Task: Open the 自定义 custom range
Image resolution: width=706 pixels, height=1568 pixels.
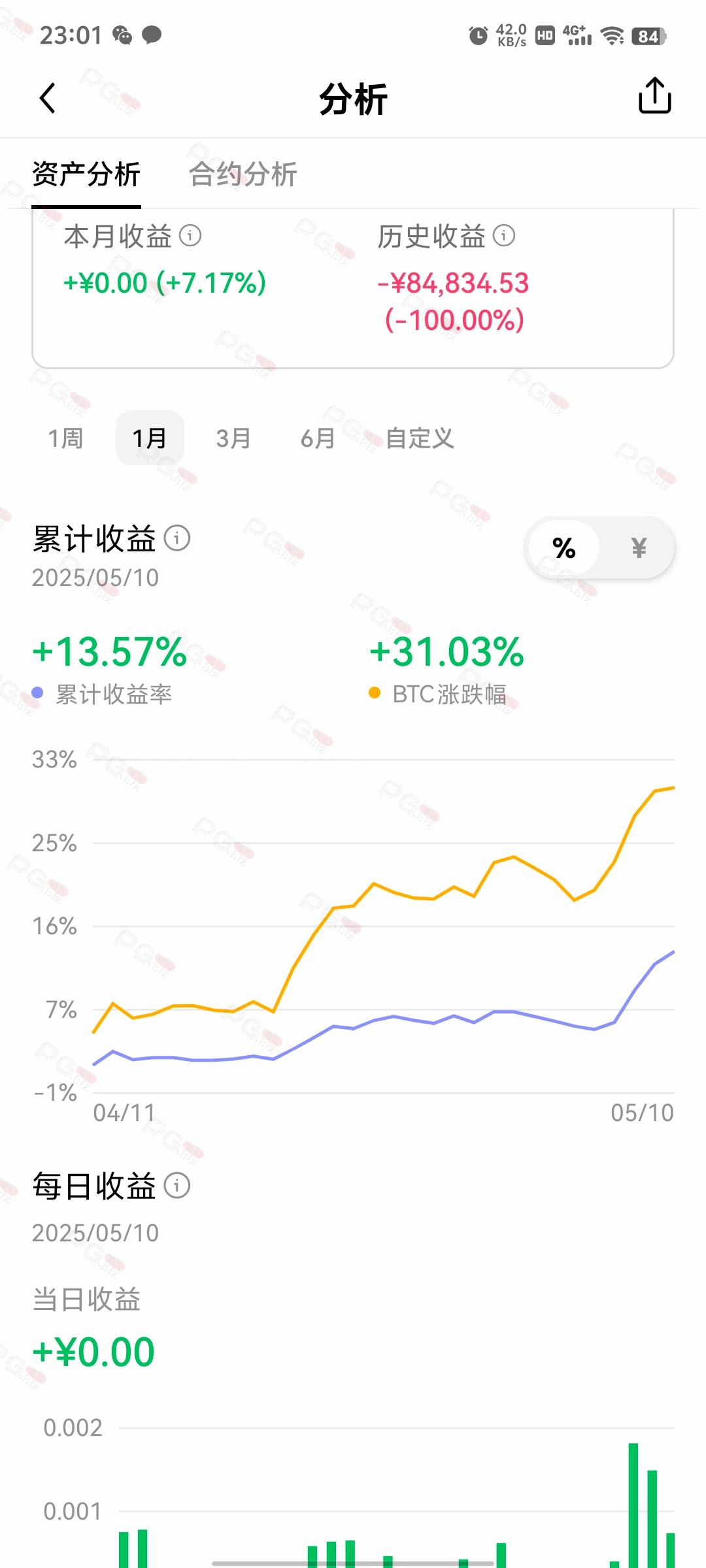Action: pyautogui.click(x=420, y=438)
